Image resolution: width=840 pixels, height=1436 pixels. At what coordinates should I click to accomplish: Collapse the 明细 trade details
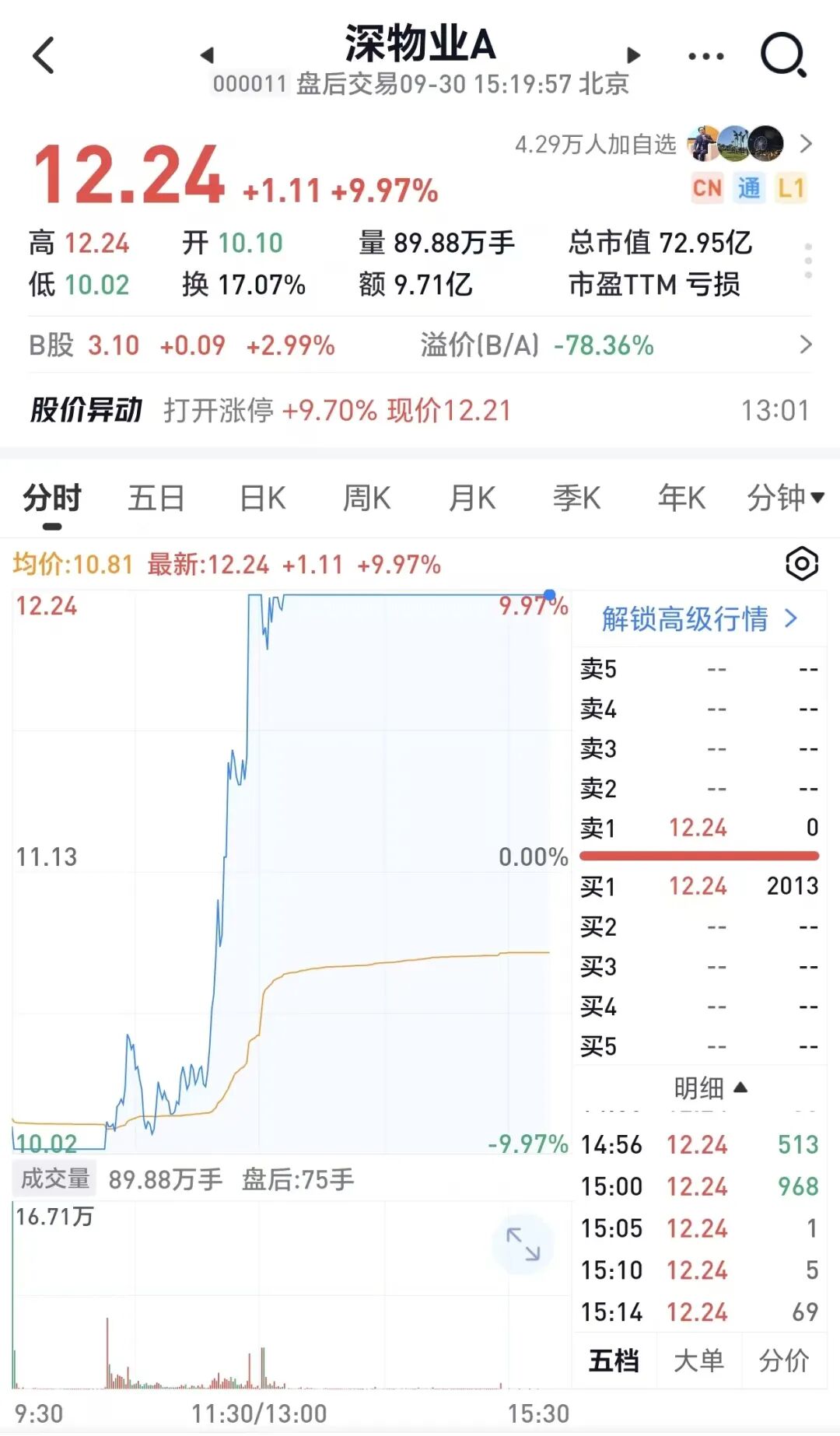(x=710, y=1088)
